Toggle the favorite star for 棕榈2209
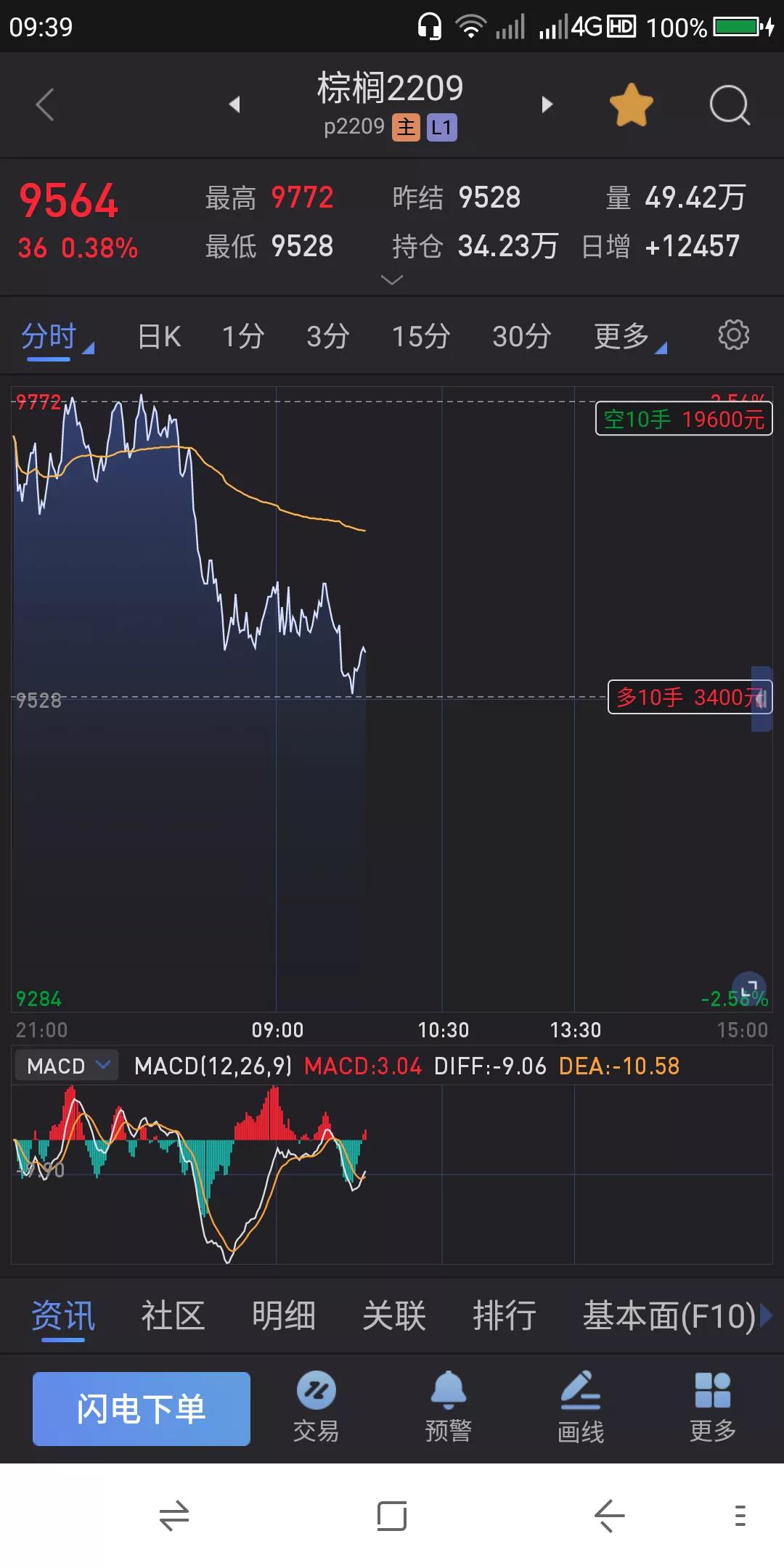This screenshot has width=784, height=1568. [x=631, y=105]
